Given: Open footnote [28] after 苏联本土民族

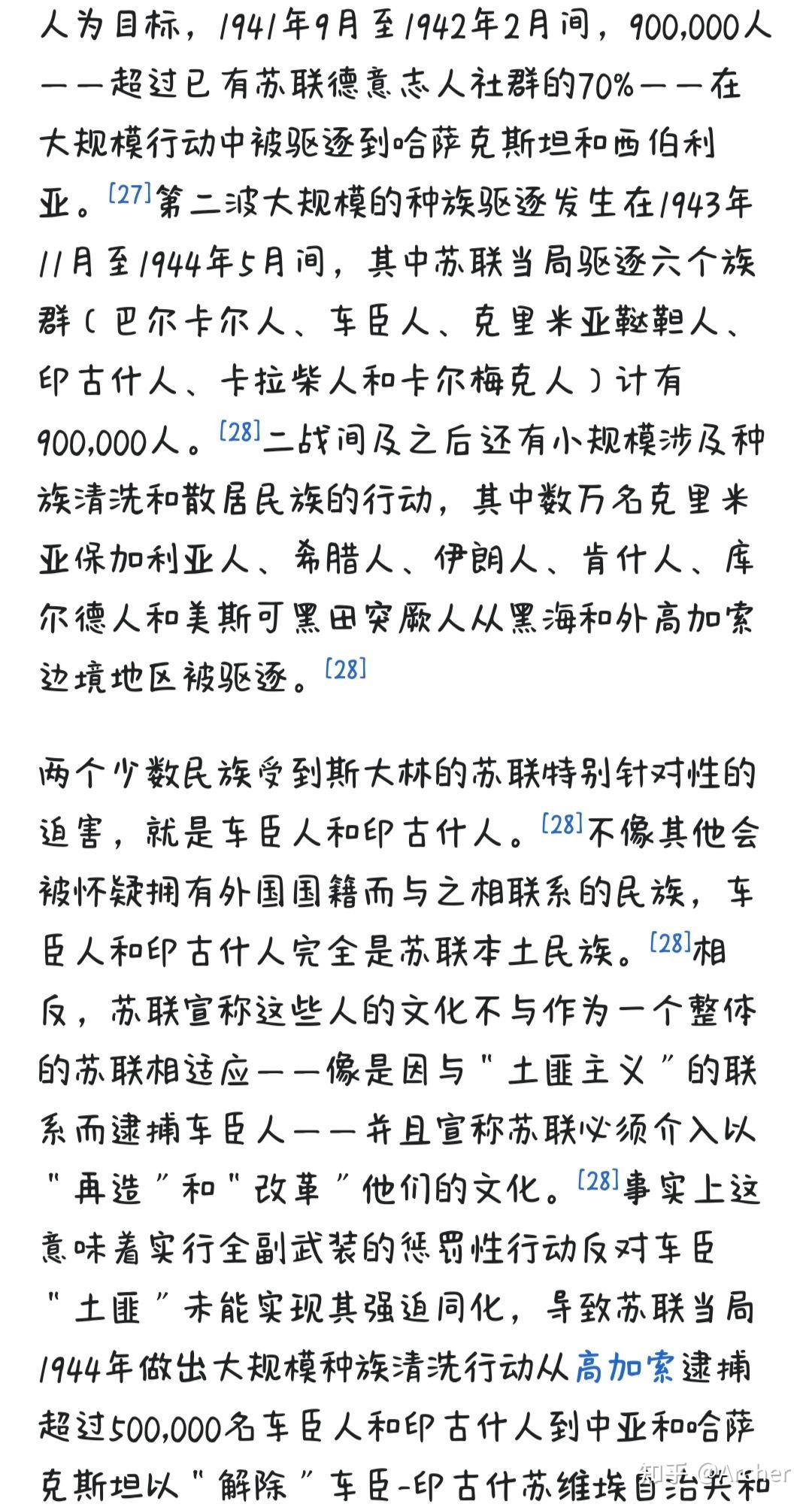Looking at the screenshot, I should (671, 942).
